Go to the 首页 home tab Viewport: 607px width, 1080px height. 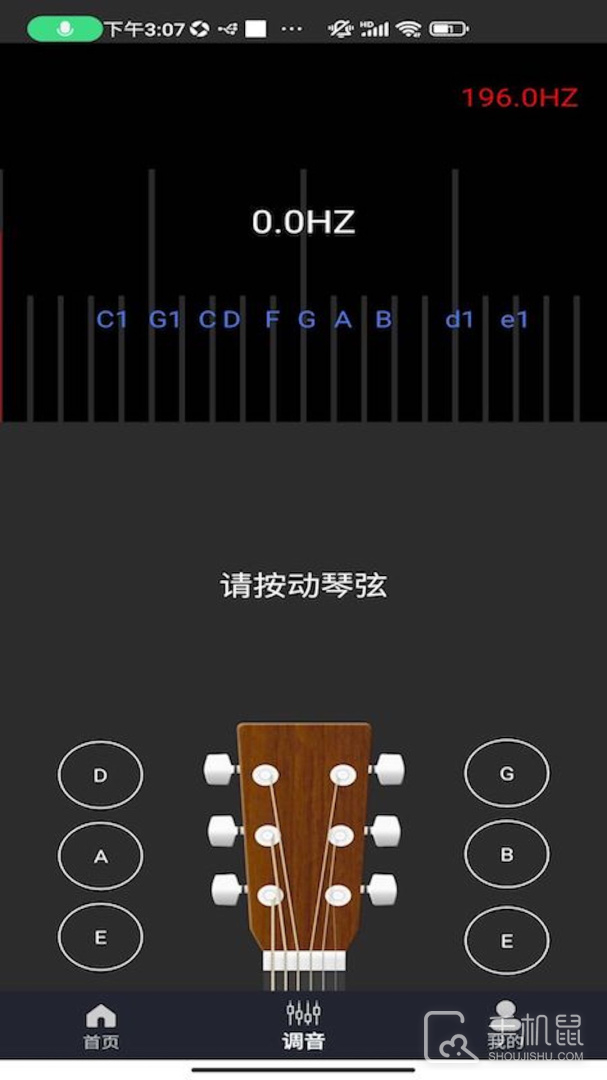tap(101, 1027)
